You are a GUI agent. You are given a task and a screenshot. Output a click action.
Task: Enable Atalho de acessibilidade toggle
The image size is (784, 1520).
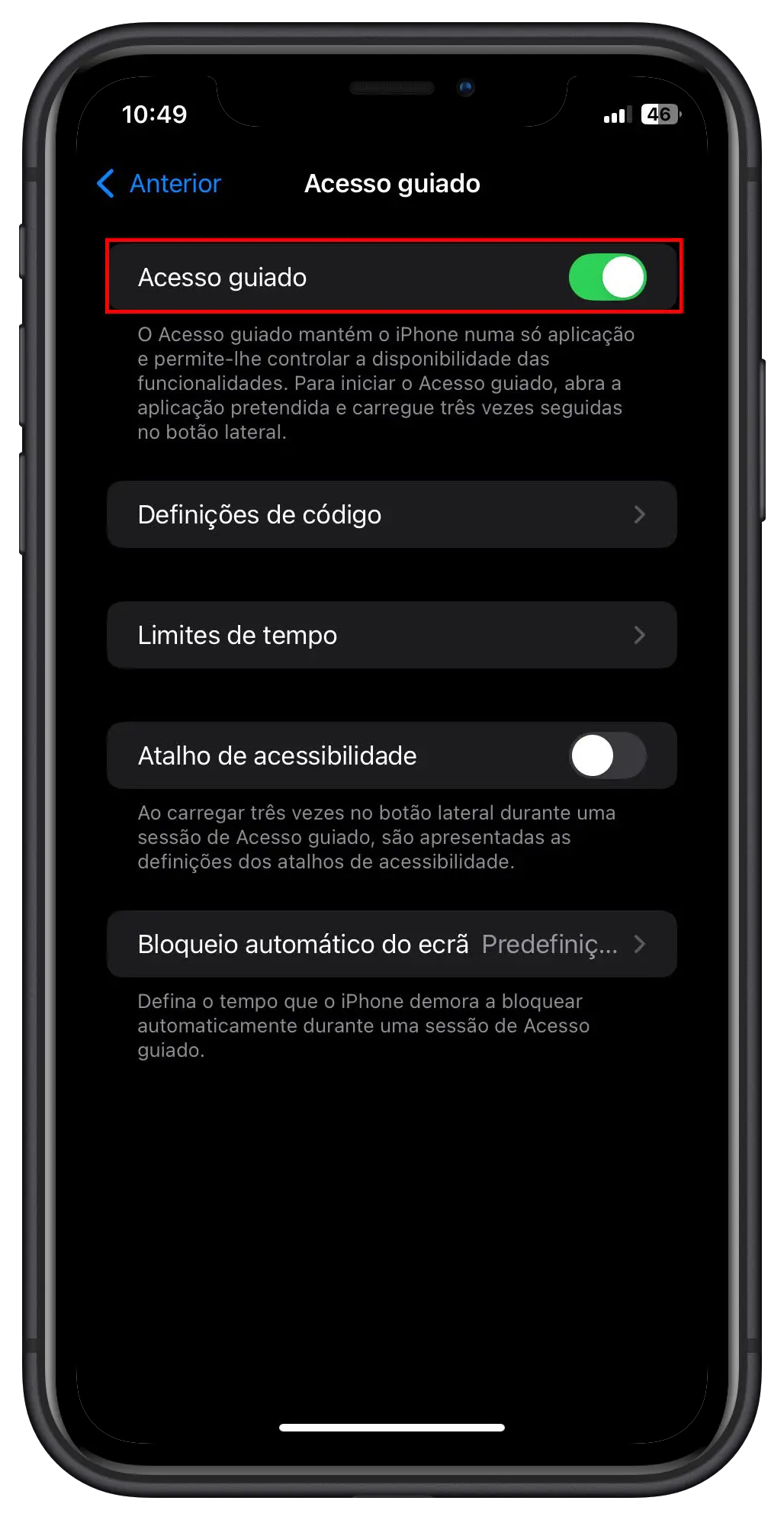(x=607, y=756)
